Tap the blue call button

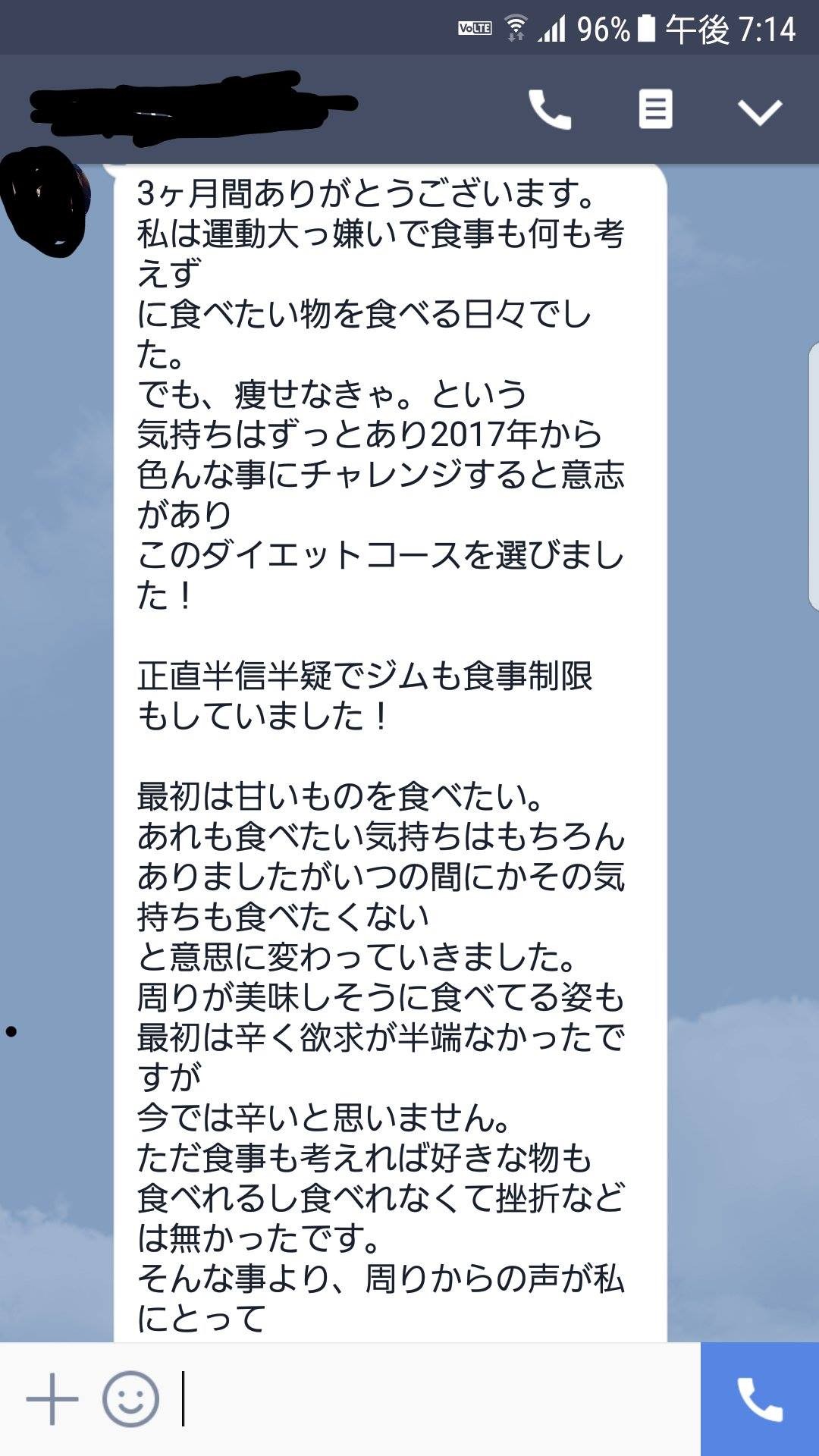point(759,1399)
